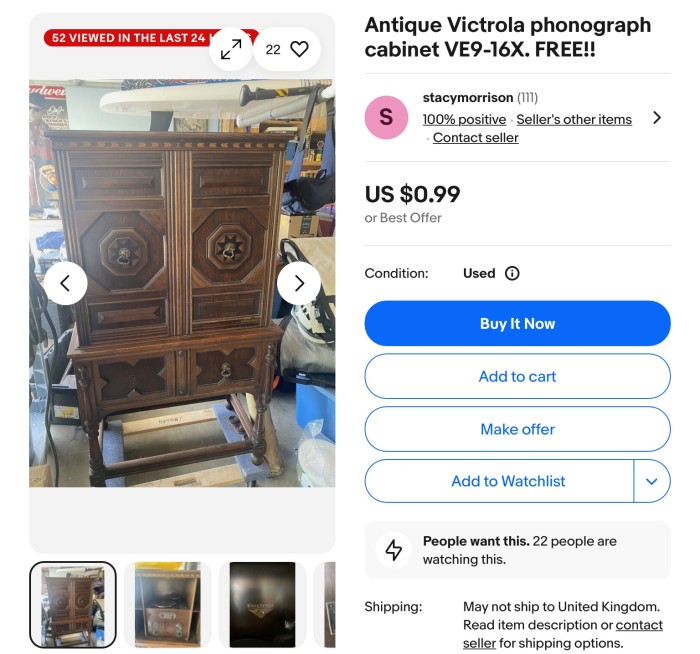Open seller details chevron
The height and width of the screenshot is (654, 700).
tap(656, 118)
